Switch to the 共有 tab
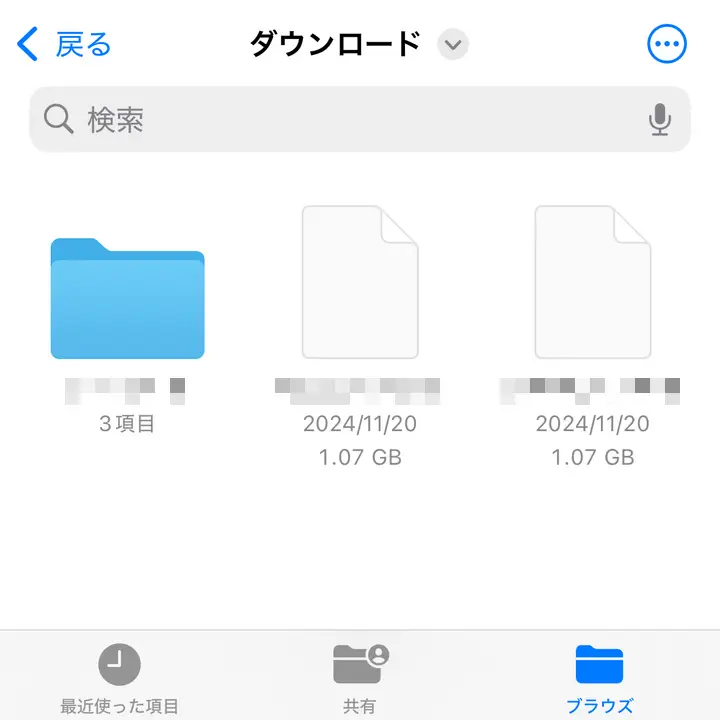720x720 pixels. 360,678
